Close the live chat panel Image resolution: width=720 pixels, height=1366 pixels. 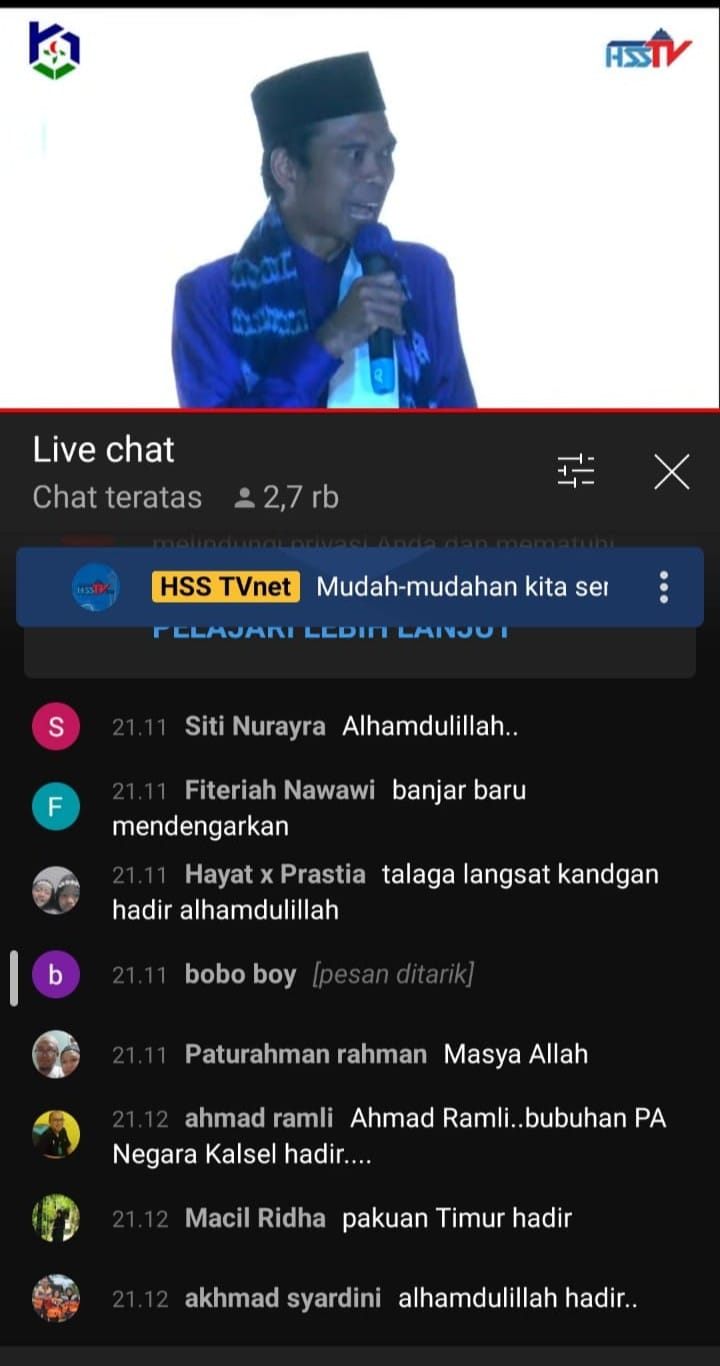672,471
